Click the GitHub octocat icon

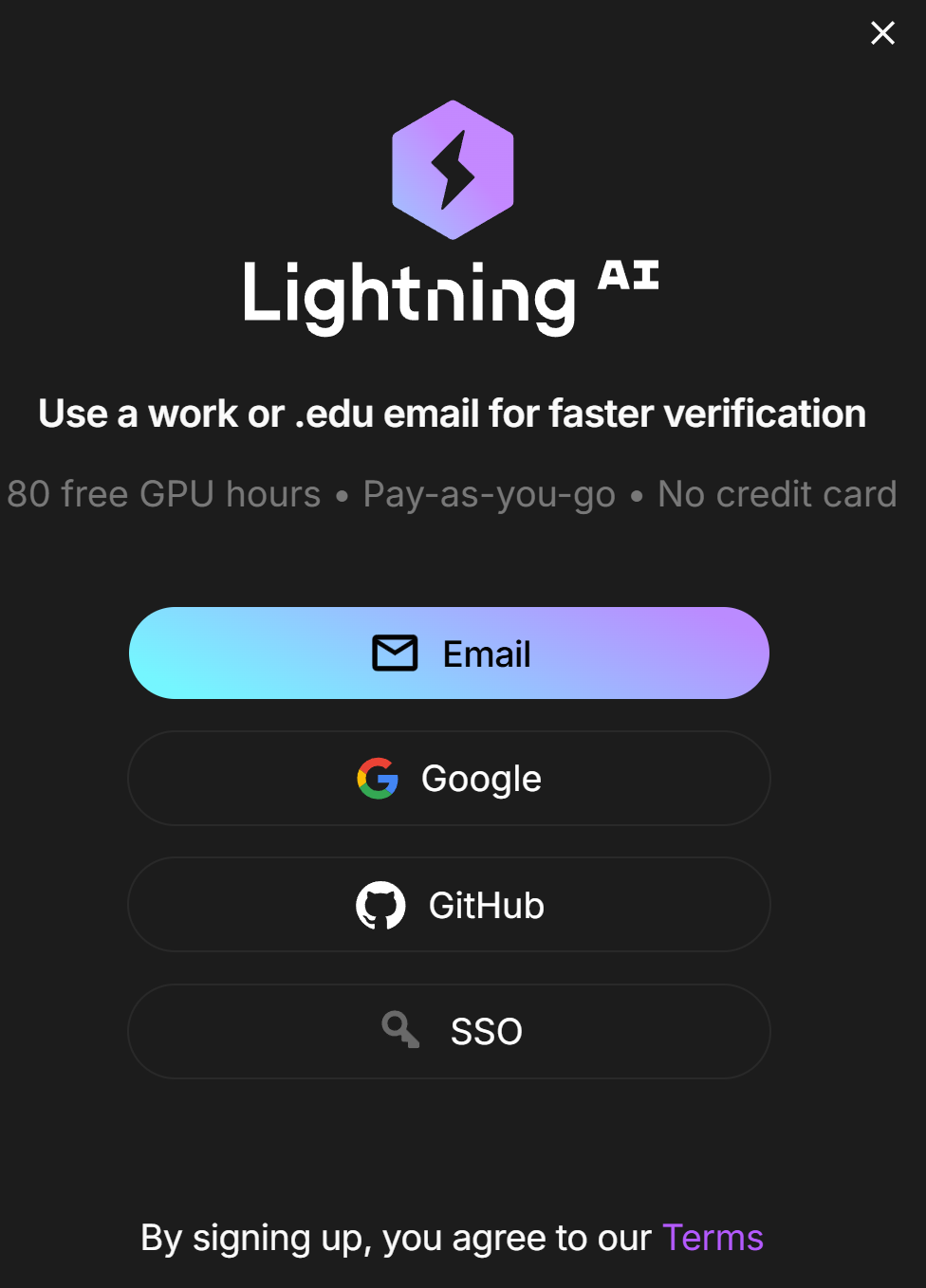coord(383,905)
